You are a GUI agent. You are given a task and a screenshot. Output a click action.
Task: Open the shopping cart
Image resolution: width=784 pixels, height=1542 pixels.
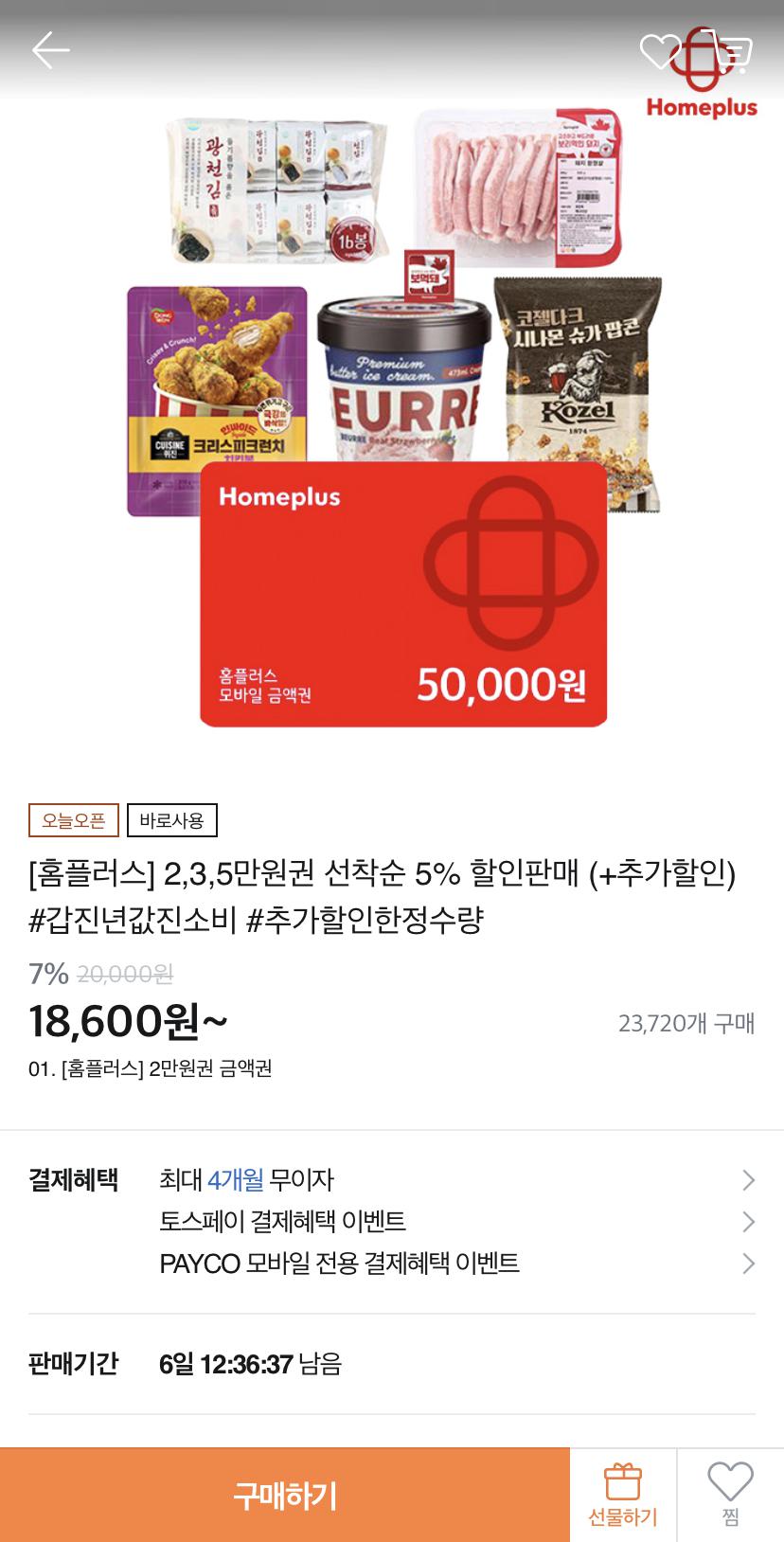tap(733, 53)
